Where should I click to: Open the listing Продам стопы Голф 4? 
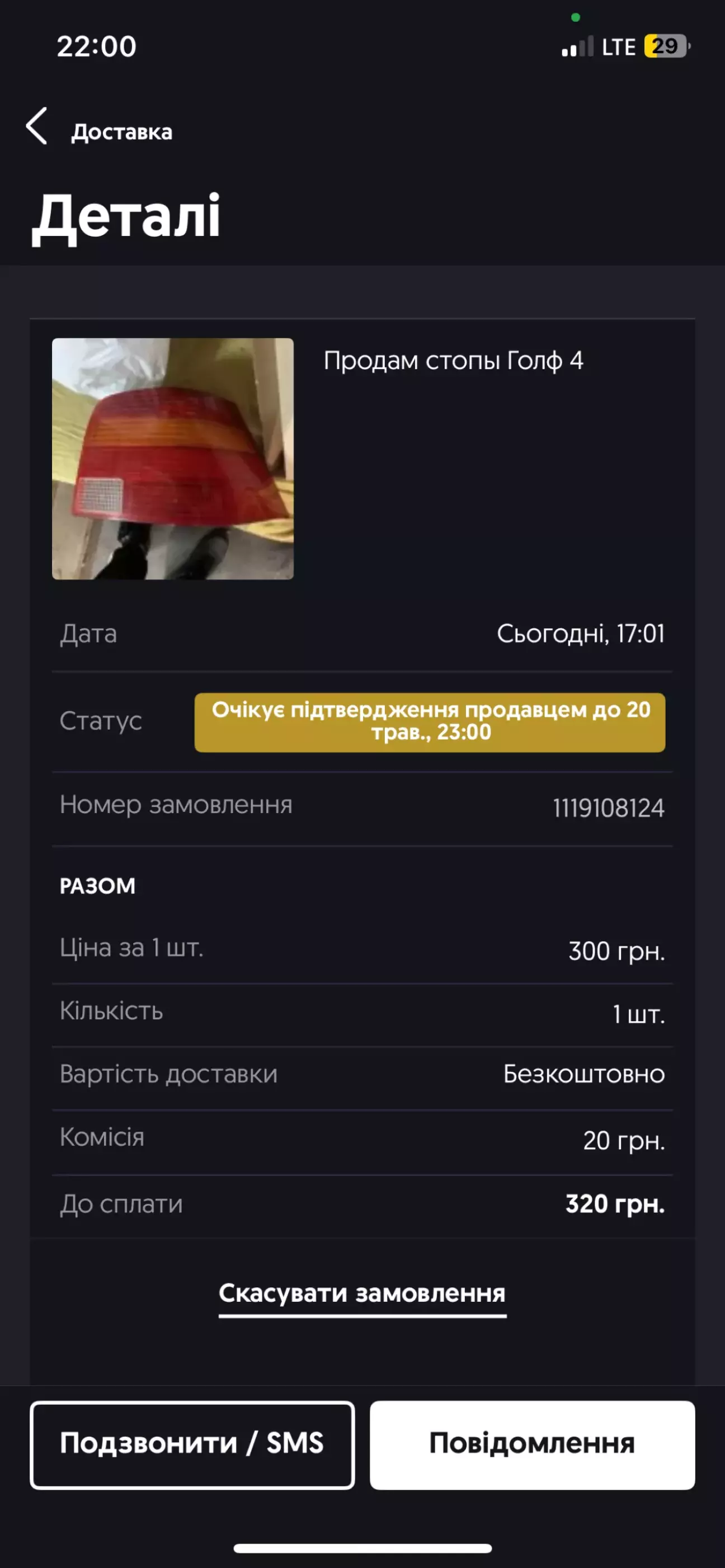tap(453, 360)
